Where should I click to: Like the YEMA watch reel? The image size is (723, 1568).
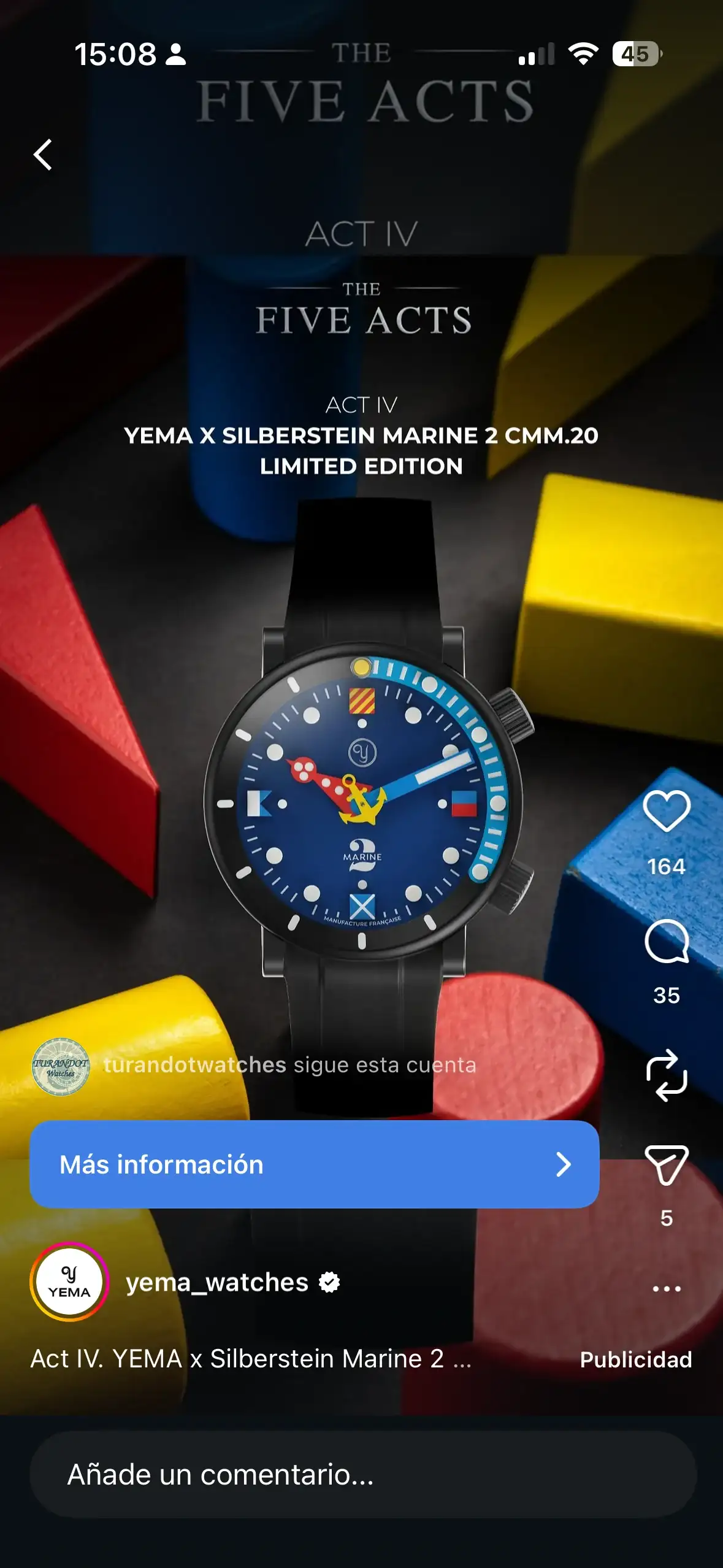click(x=667, y=811)
